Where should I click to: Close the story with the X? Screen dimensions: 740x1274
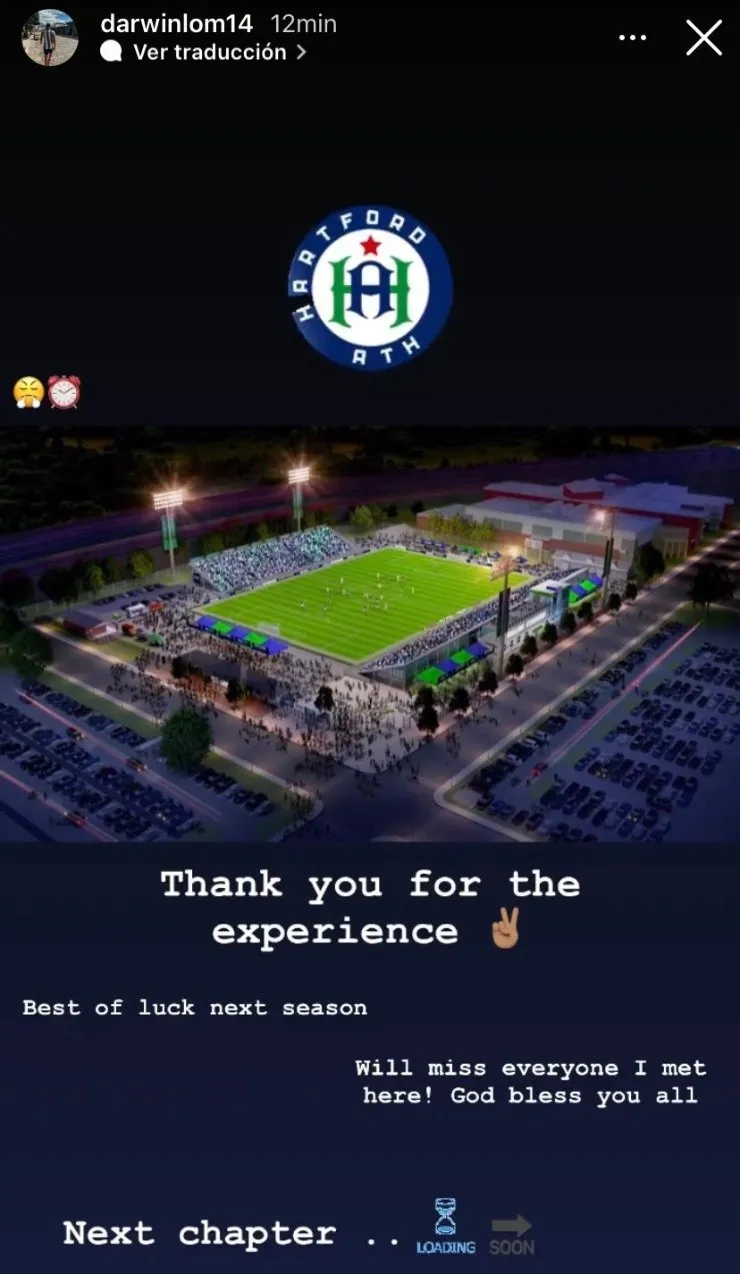pyautogui.click(x=704, y=38)
